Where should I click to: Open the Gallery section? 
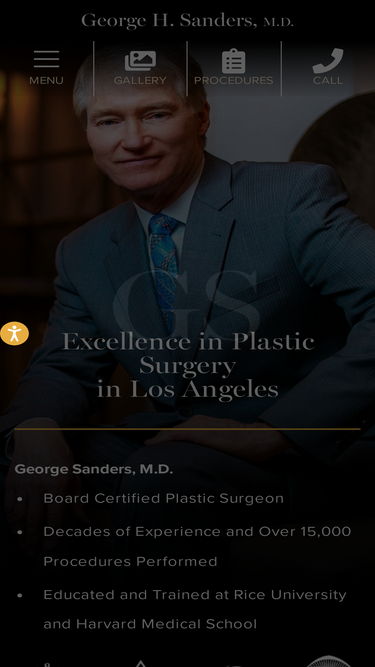click(x=140, y=68)
